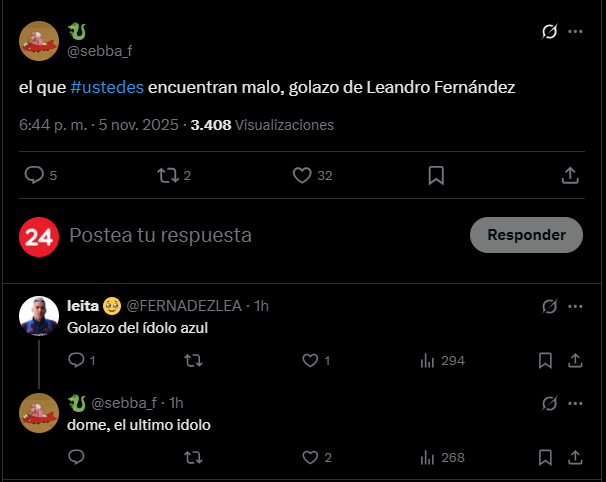Share the main post
The image size is (606, 482).
point(570,175)
